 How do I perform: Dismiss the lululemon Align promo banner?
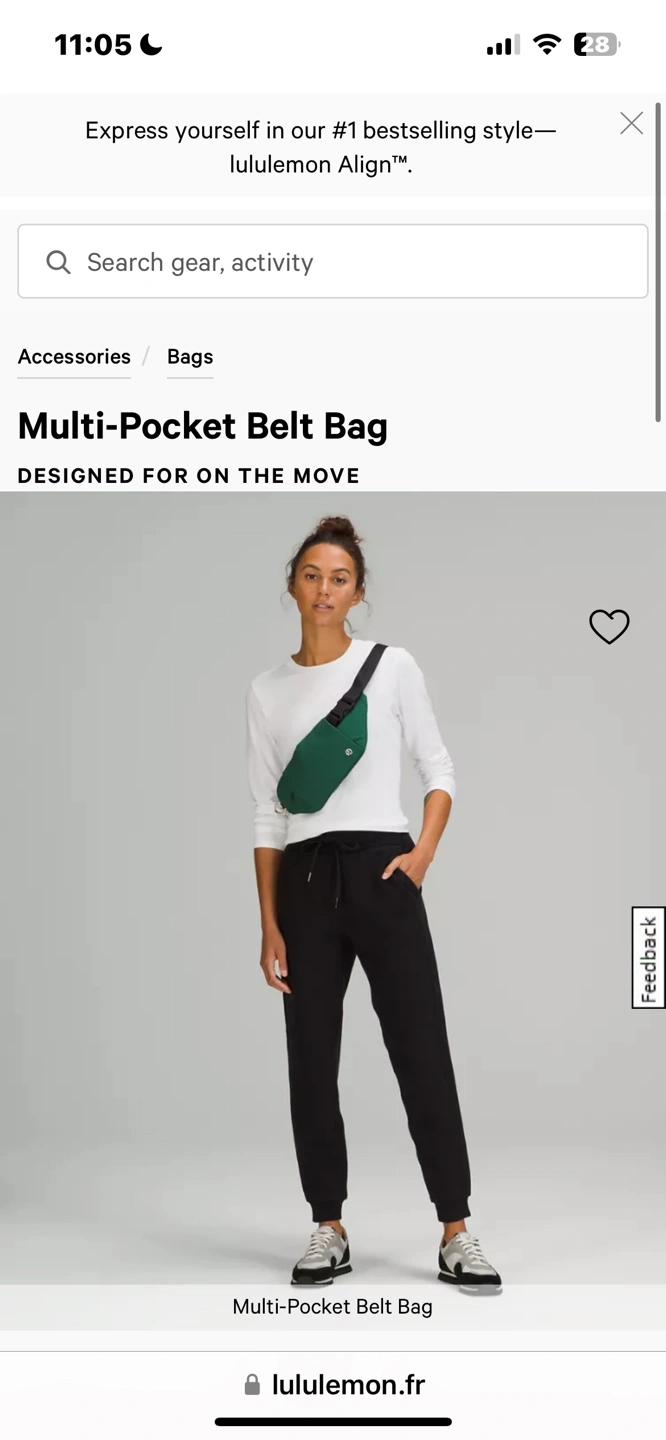coord(631,123)
